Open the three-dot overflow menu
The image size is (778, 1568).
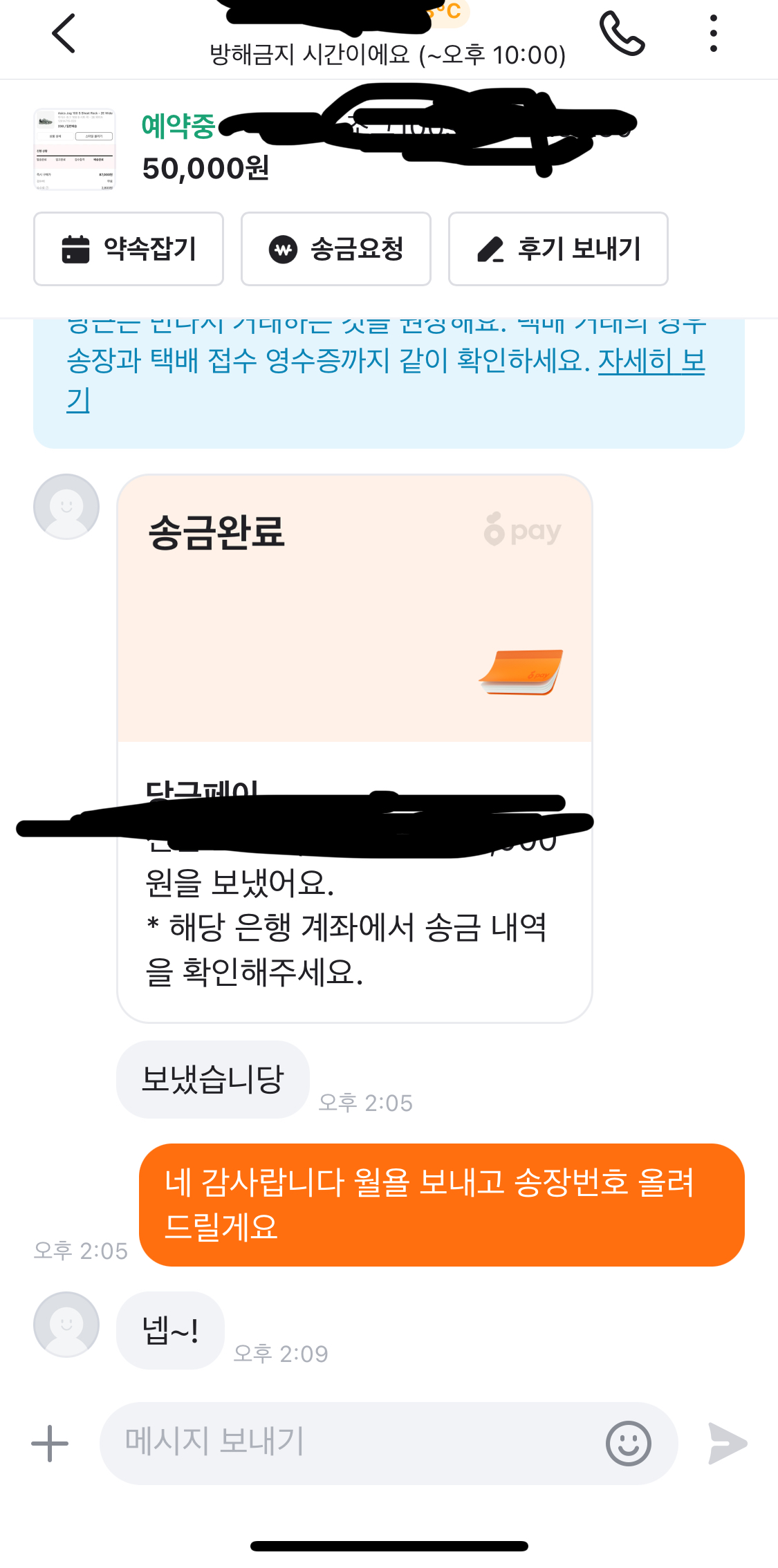tap(713, 33)
